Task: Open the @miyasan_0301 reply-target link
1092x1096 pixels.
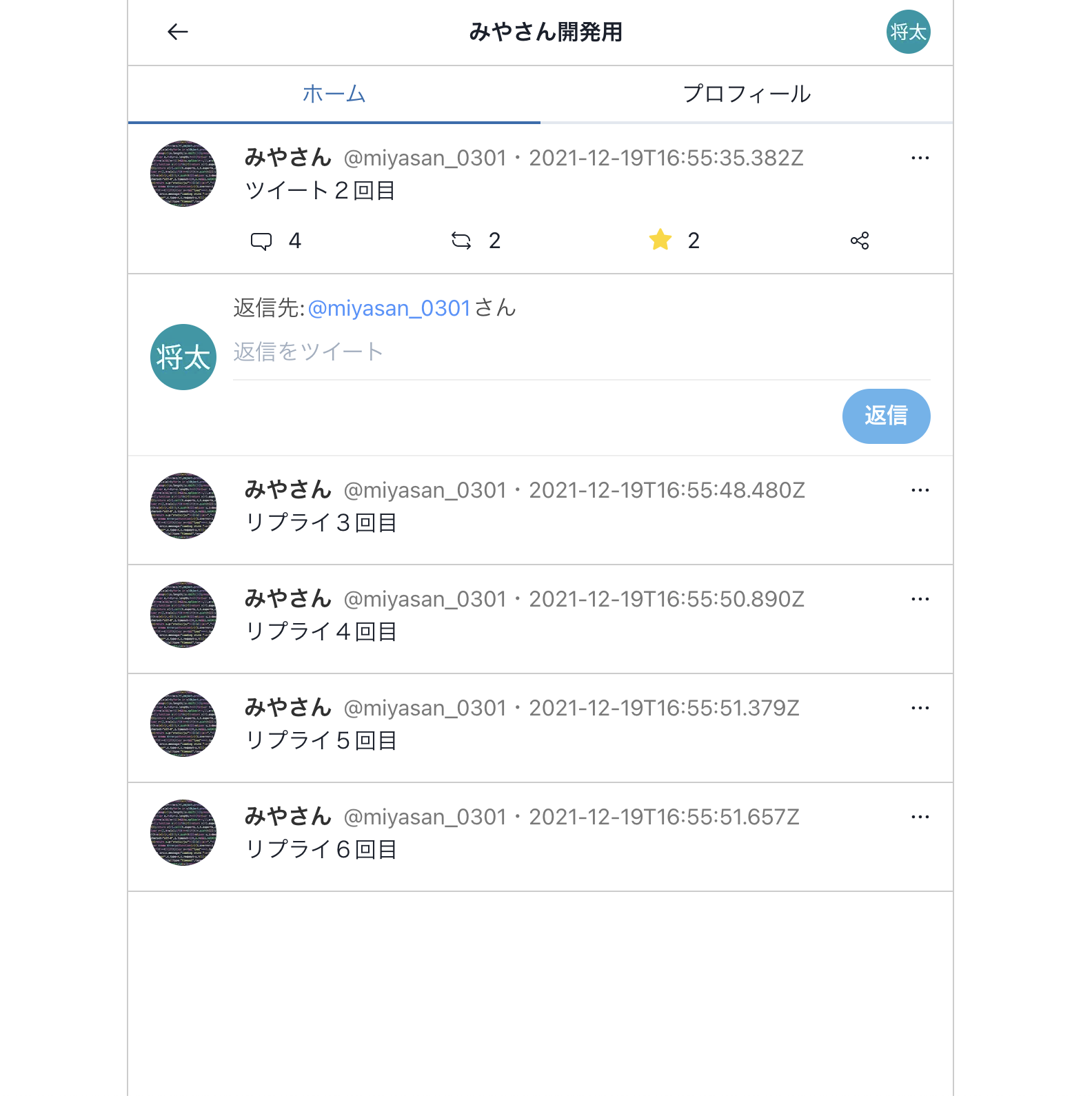Action: [389, 308]
